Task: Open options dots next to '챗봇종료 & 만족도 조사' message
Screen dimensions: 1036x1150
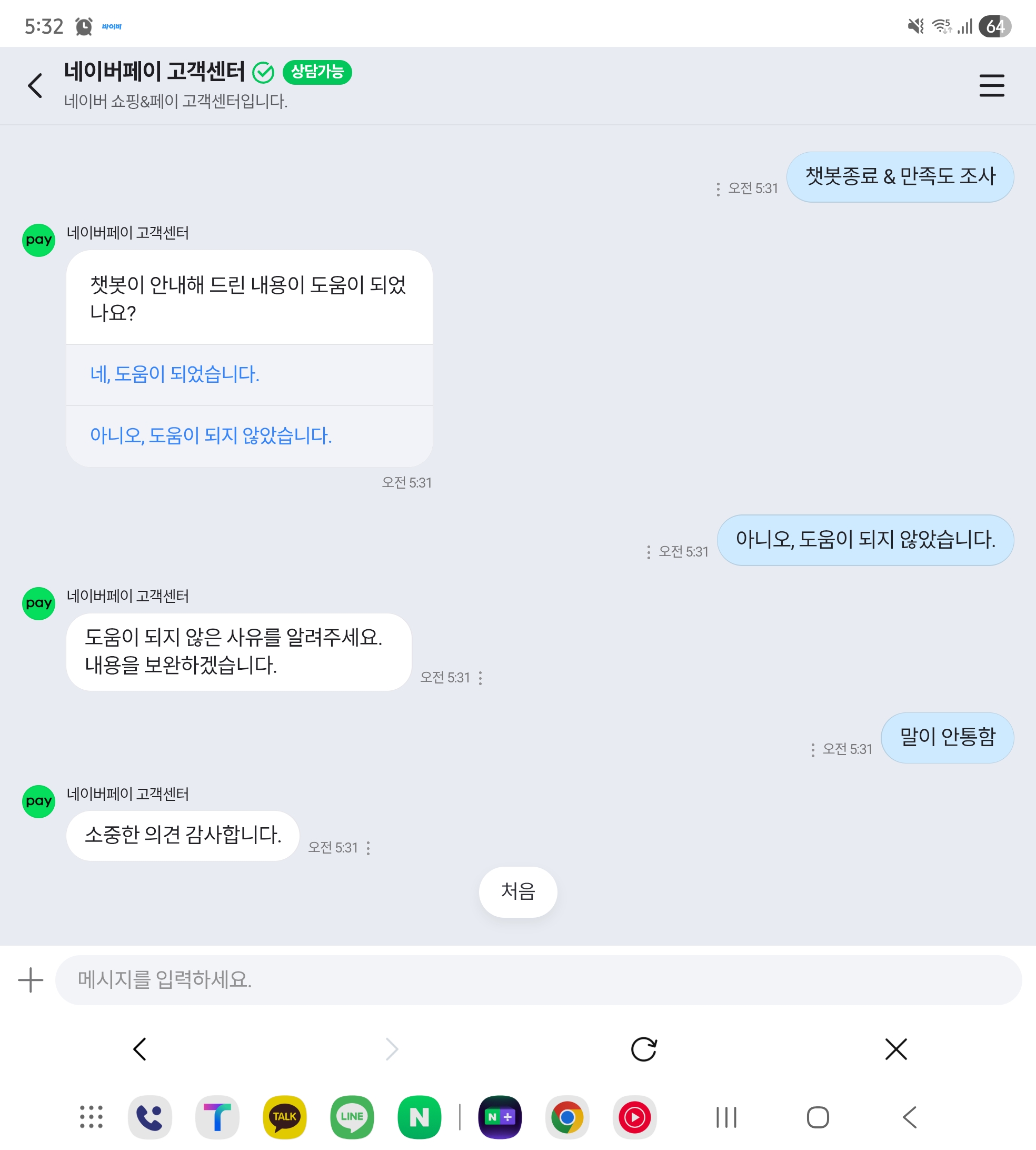Action: (718, 189)
